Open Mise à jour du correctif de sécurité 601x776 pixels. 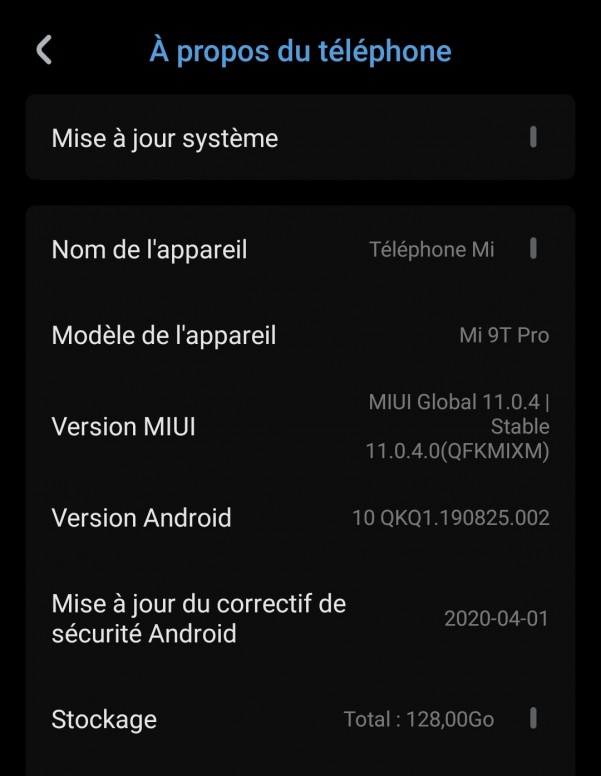pyautogui.click(x=300, y=618)
